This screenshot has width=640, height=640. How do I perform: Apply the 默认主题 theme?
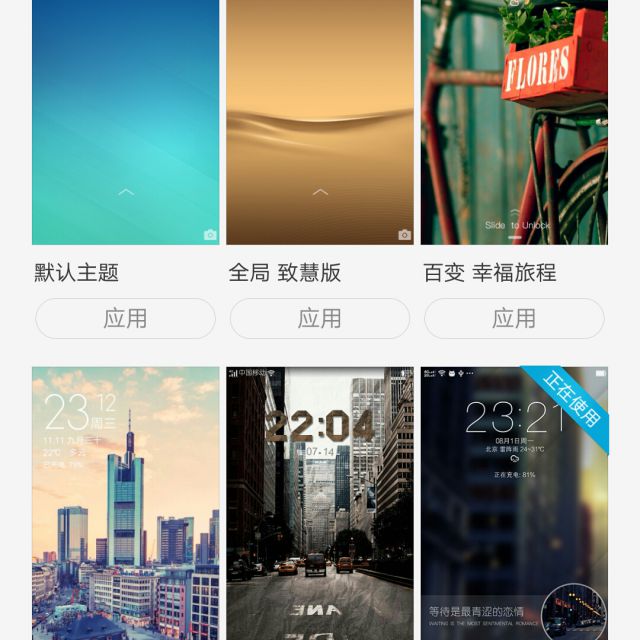coord(125,319)
